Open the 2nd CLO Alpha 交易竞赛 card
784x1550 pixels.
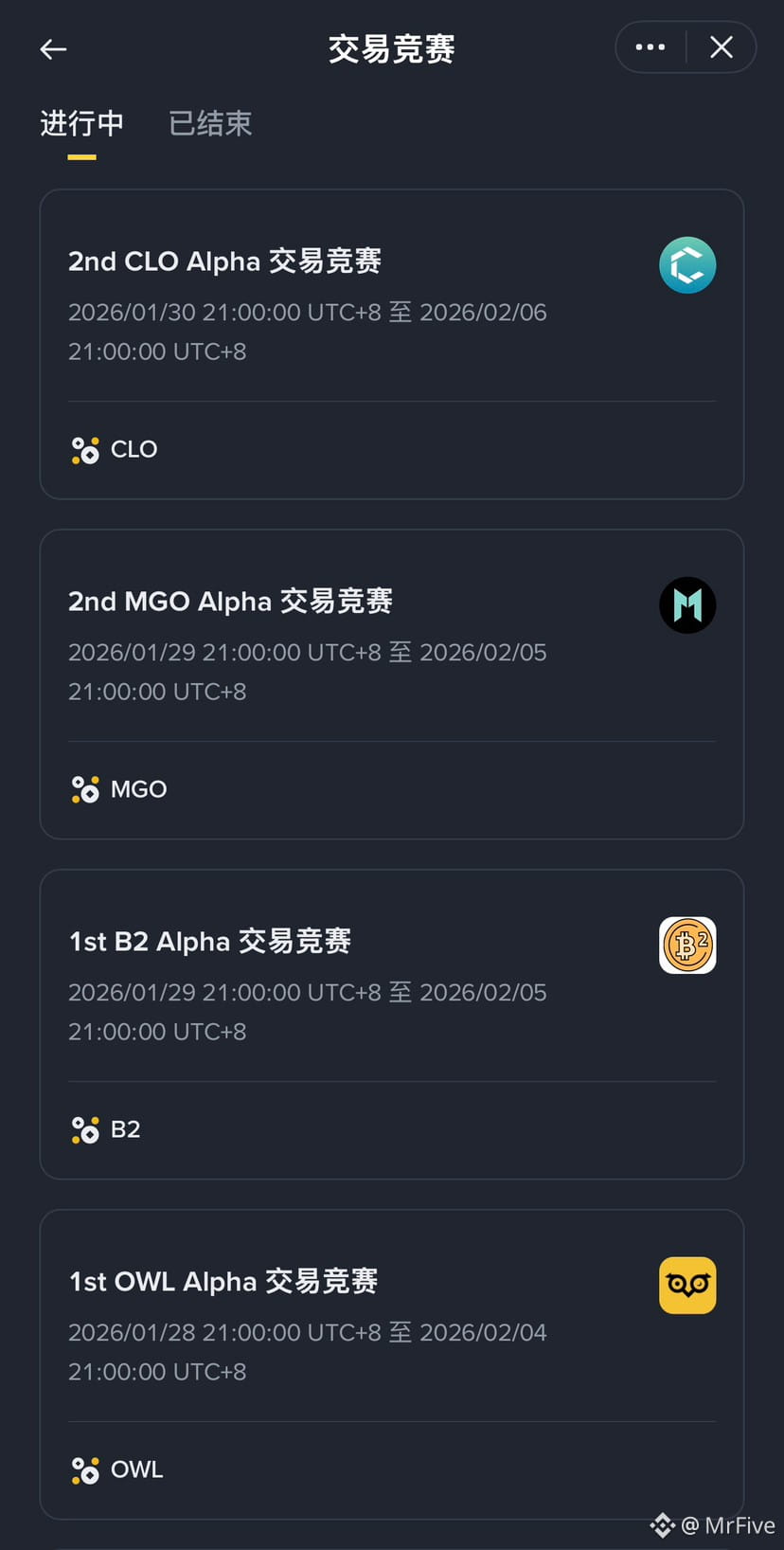point(391,343)
